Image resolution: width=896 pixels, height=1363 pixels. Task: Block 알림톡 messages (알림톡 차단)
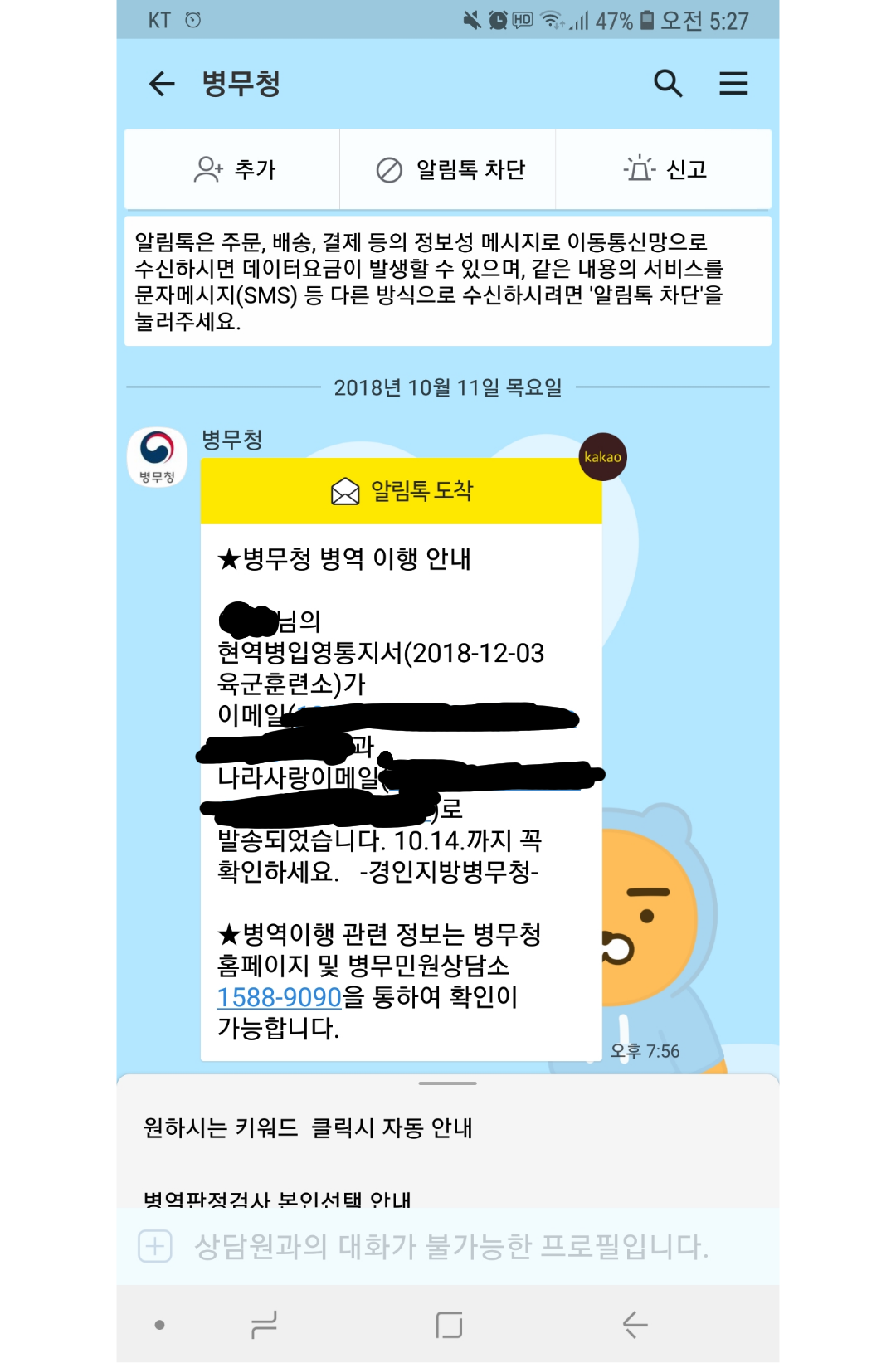pos(450,169)
